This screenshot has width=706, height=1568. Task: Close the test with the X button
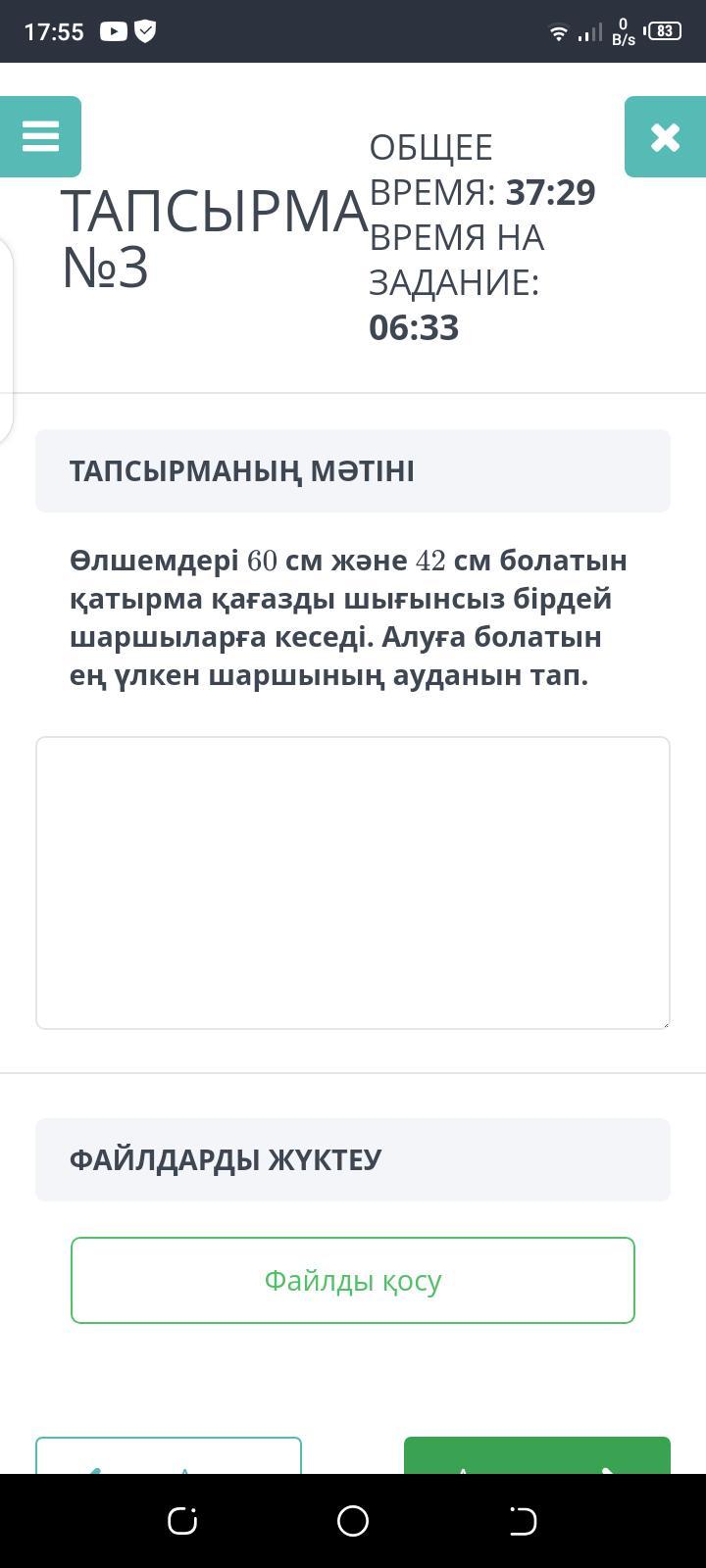(665, 137)
